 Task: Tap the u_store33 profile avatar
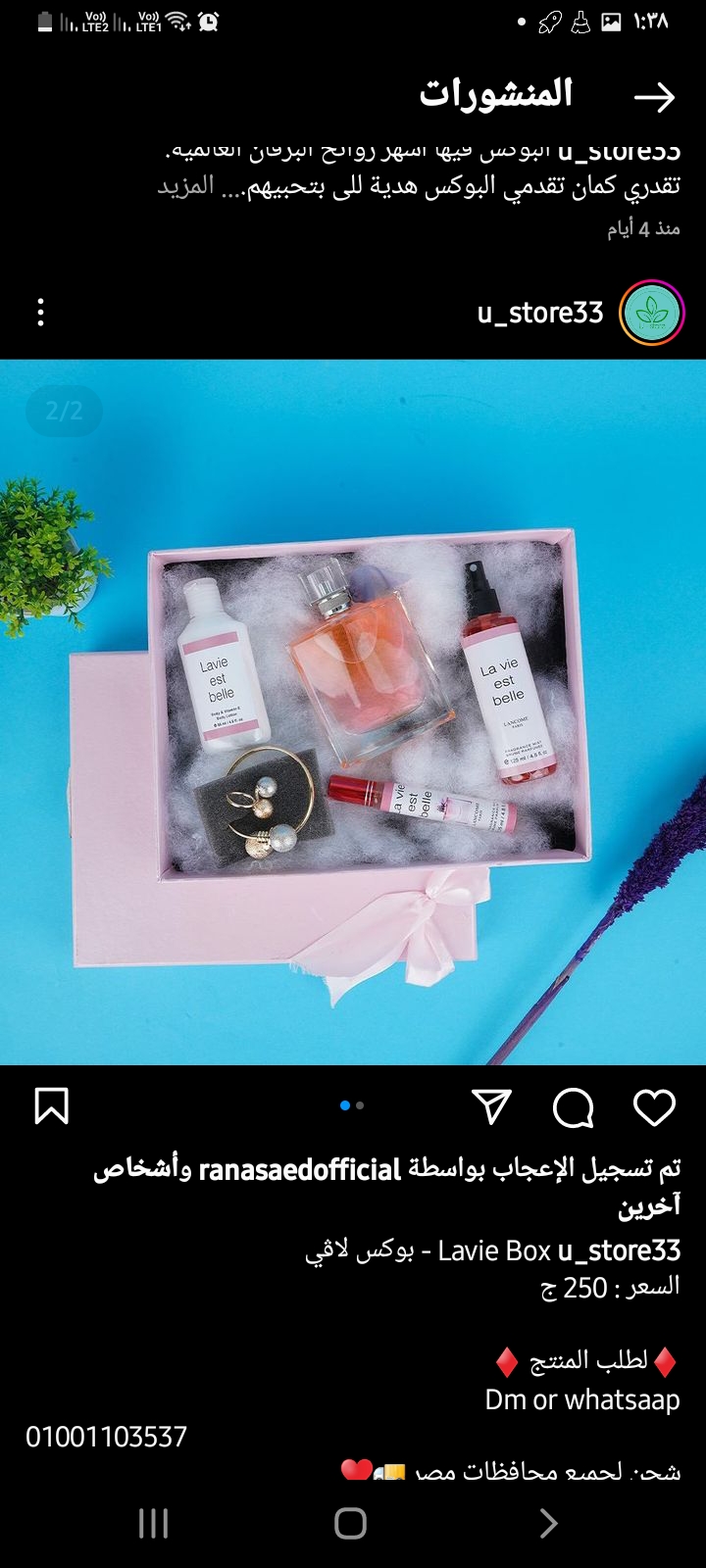(652, 313)
